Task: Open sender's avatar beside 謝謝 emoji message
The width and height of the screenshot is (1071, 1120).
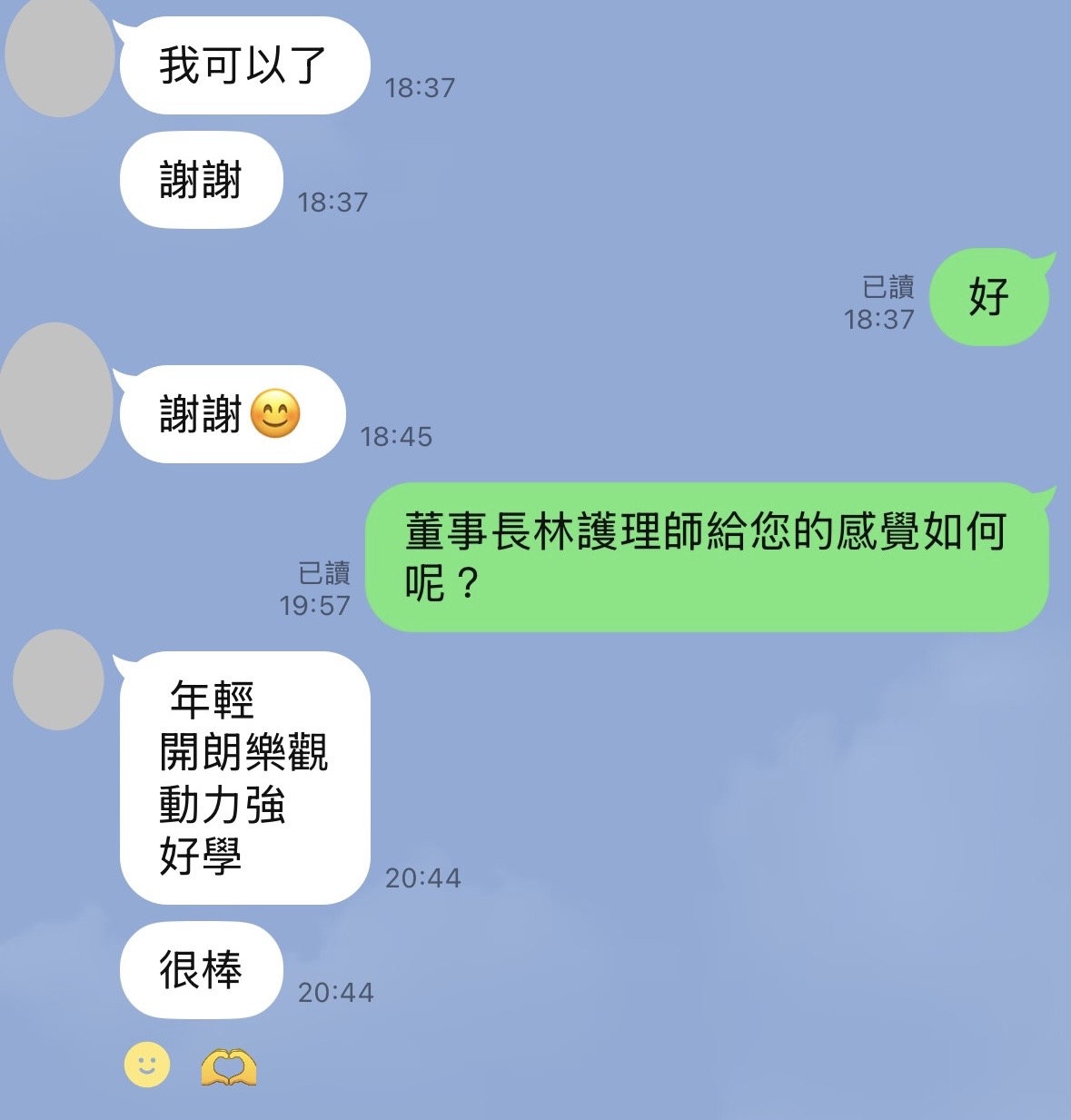Action: point(56,401)
